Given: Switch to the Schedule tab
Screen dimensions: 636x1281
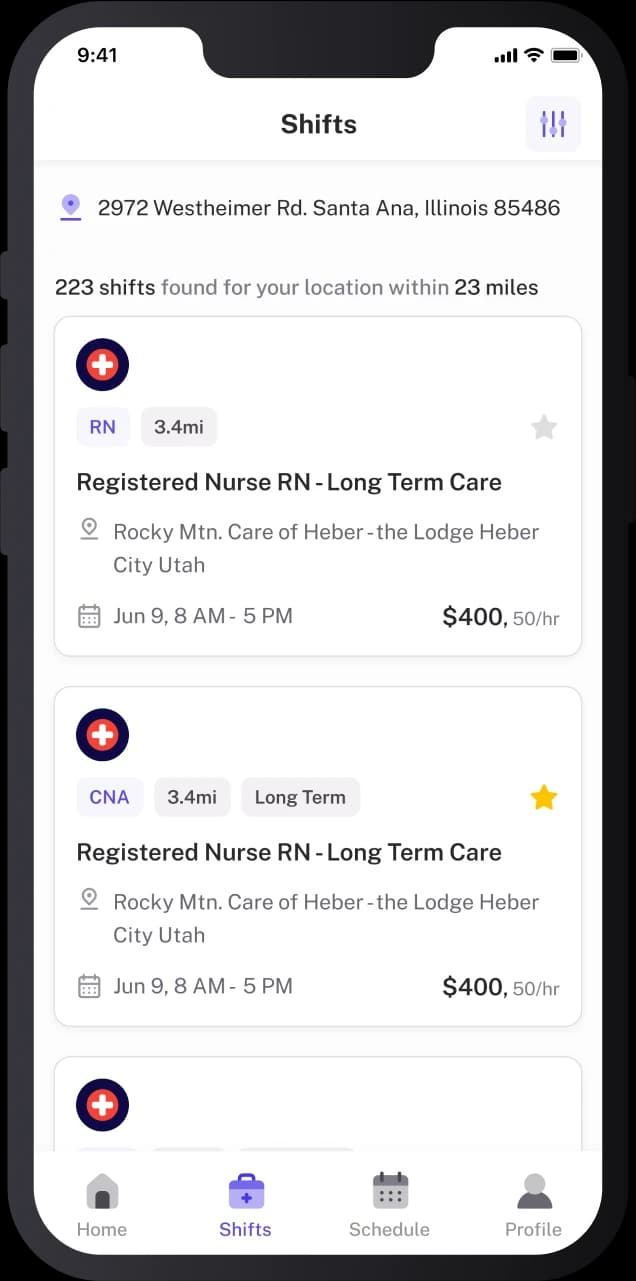Looking at the screenshot, I should tap(389, 1206).
